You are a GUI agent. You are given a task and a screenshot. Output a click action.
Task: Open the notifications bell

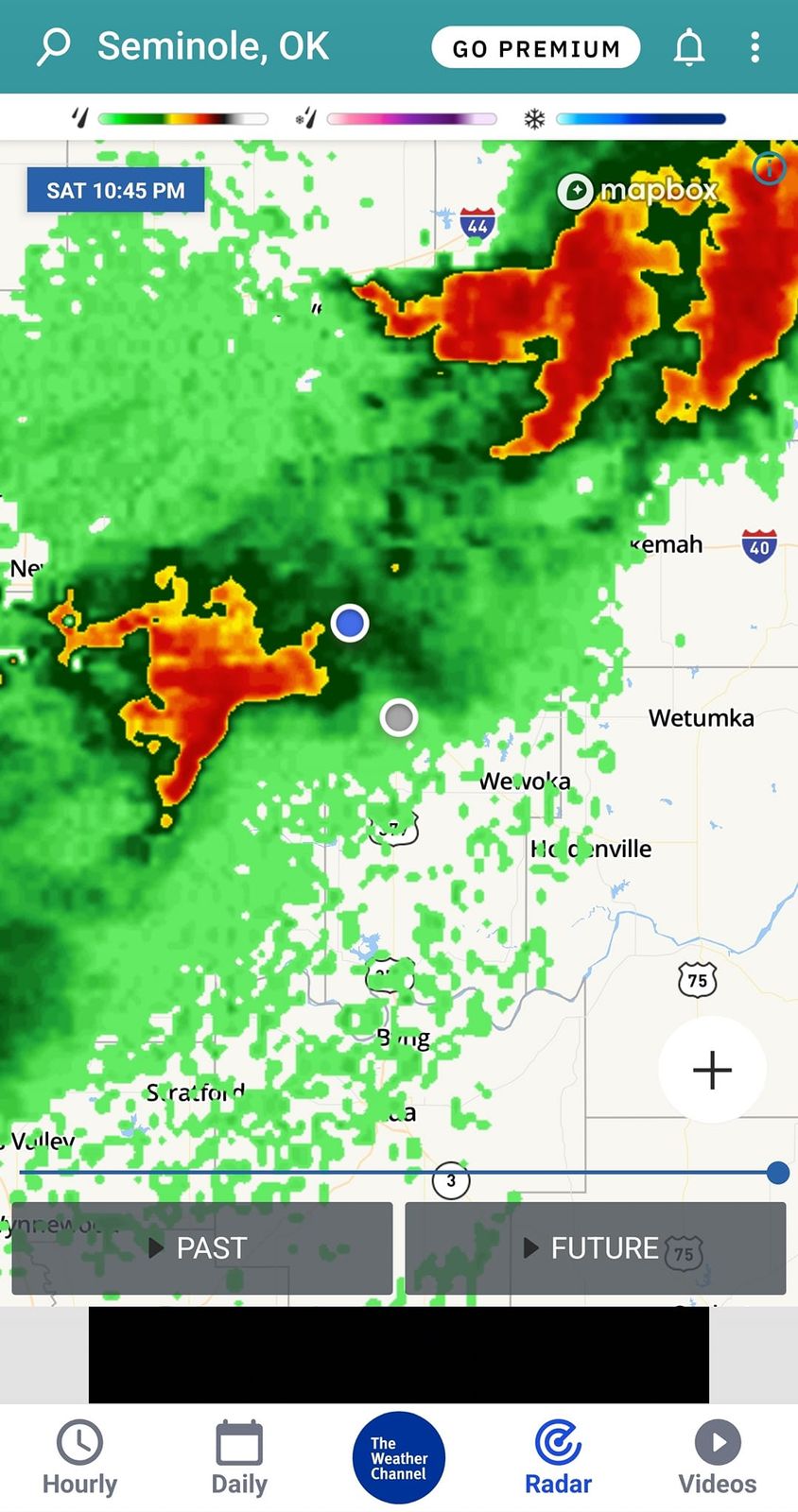tap(689, 47)
